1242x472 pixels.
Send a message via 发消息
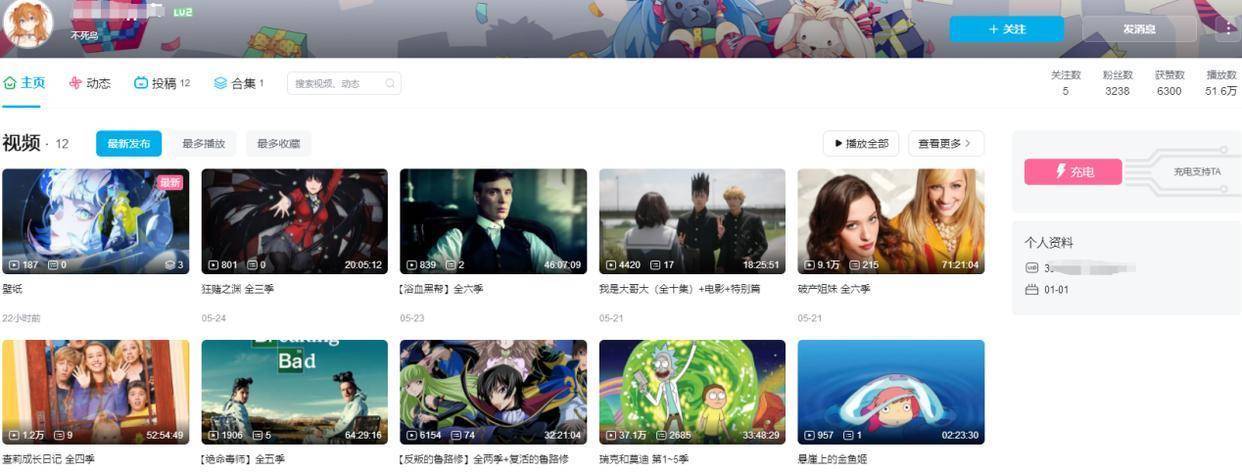pyautogui.click(x=1138, y=29)
